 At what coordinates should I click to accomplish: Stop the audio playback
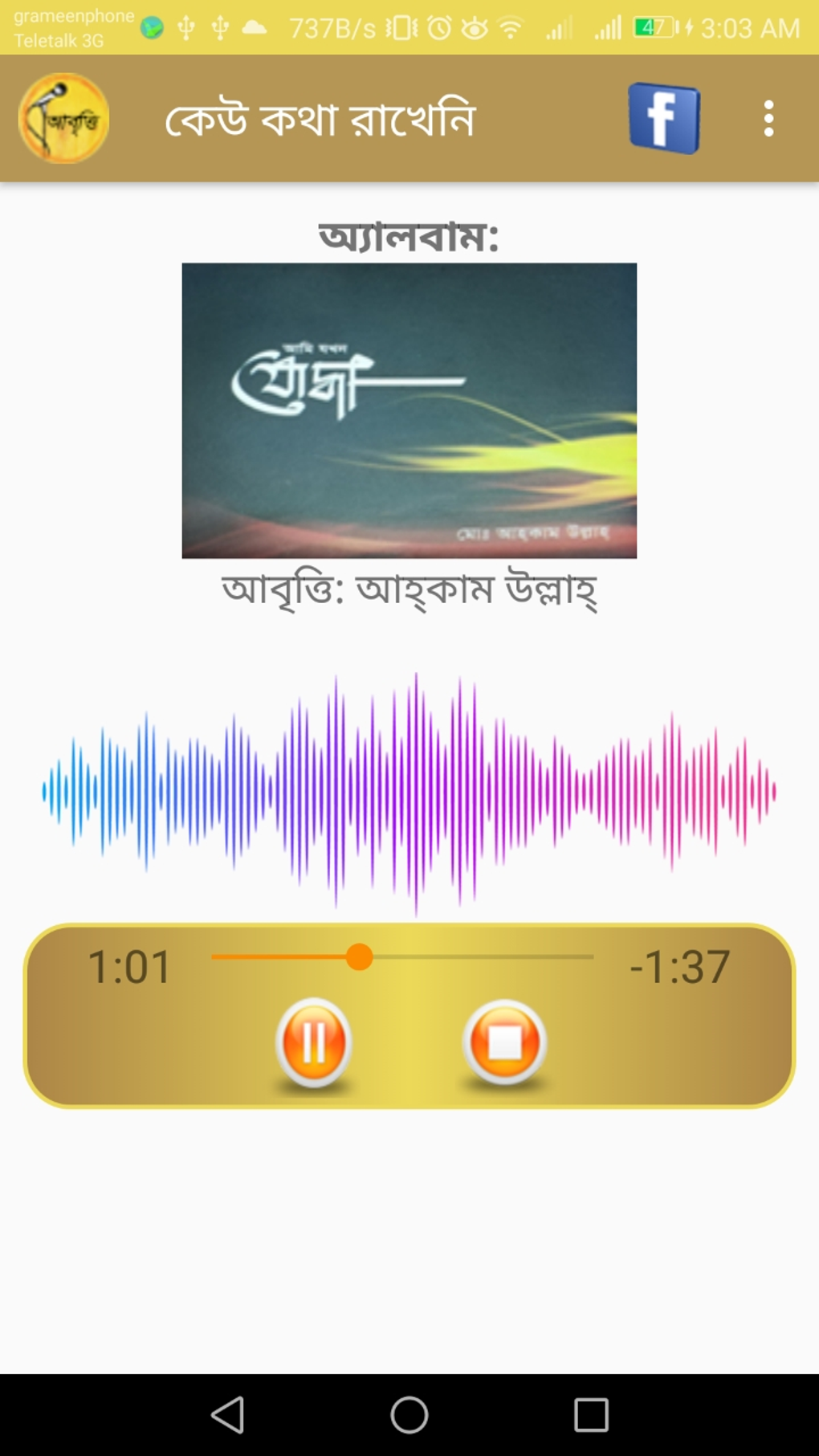pos(504,1042)
